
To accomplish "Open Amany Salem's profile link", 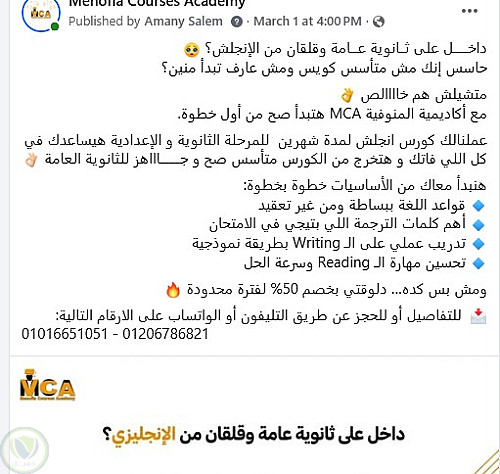I will tap(183, 21).
